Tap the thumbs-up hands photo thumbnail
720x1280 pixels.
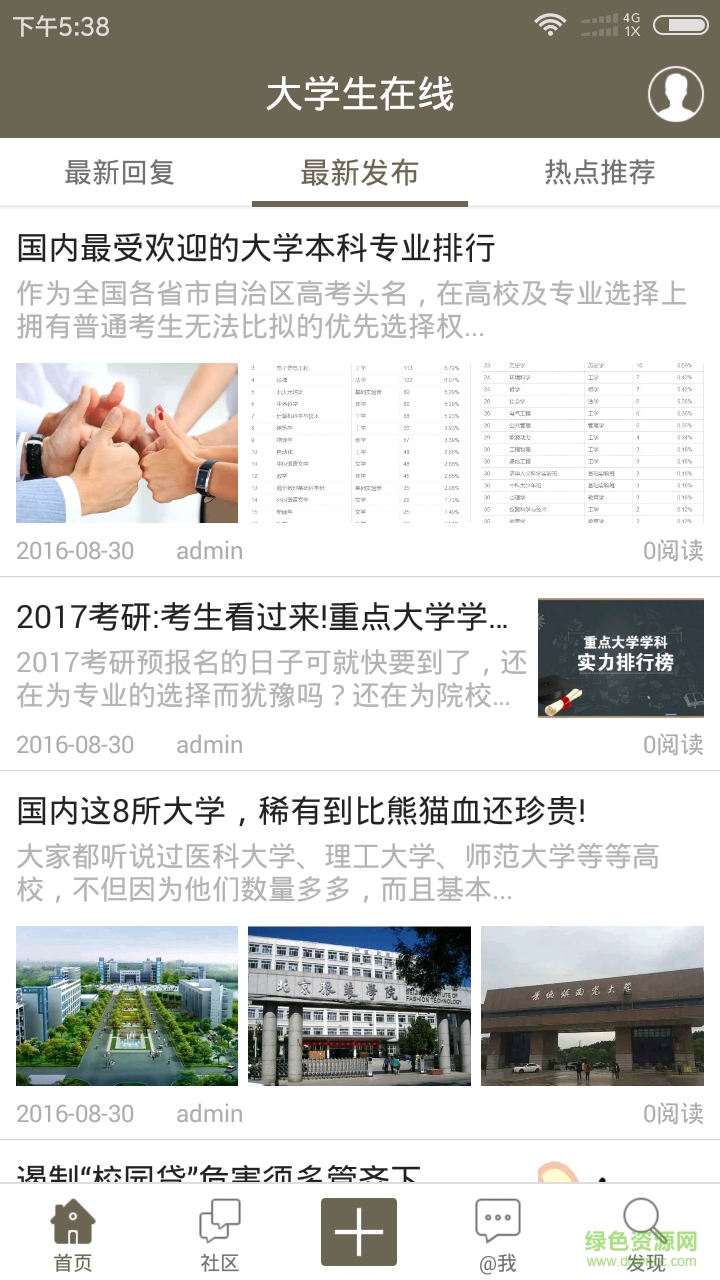pos(126,442)
